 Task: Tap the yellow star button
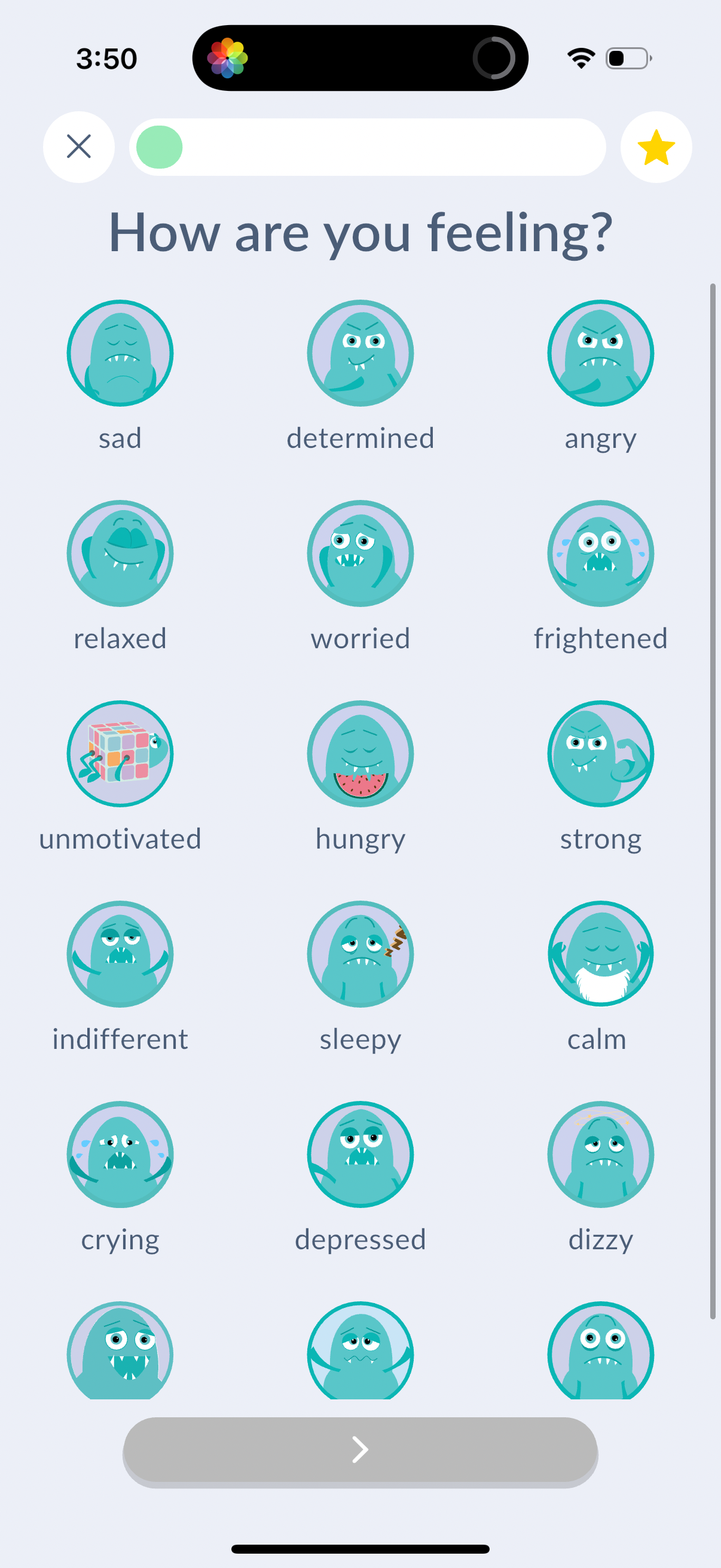point(655,147)
